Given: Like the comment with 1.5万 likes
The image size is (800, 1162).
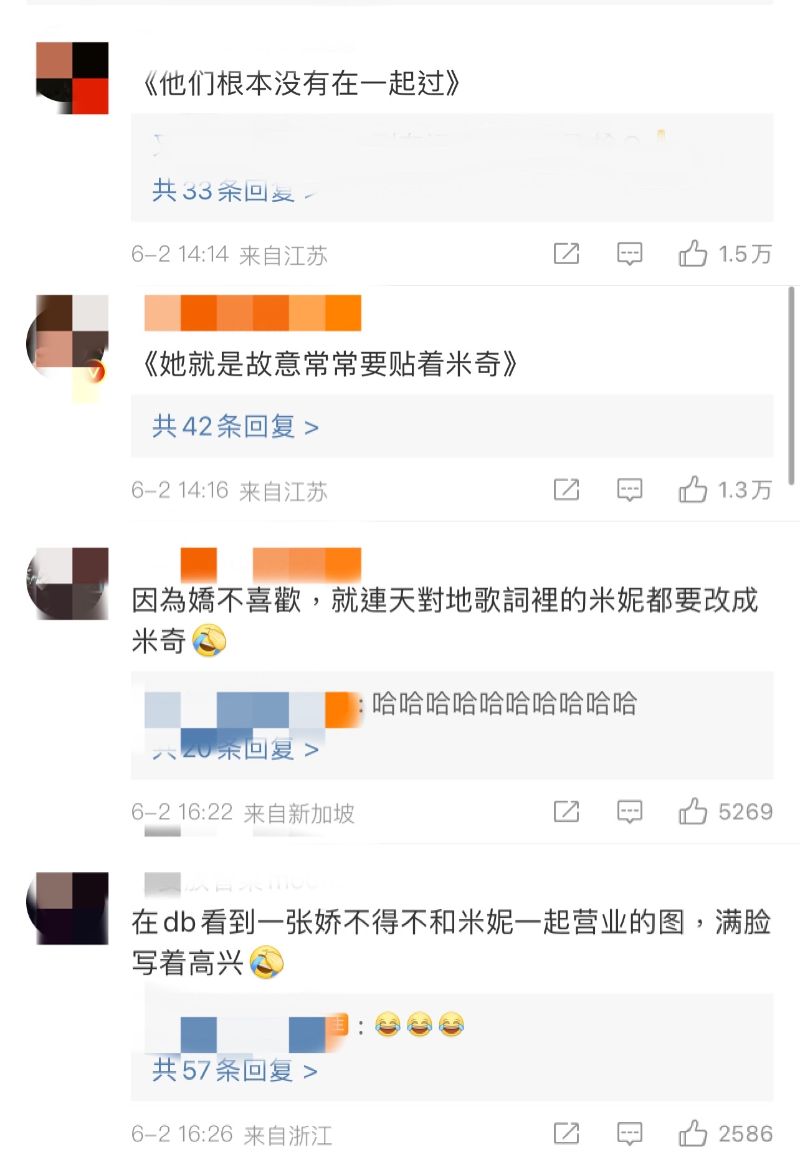Looking at the screenshot, I should coord(693,254).
